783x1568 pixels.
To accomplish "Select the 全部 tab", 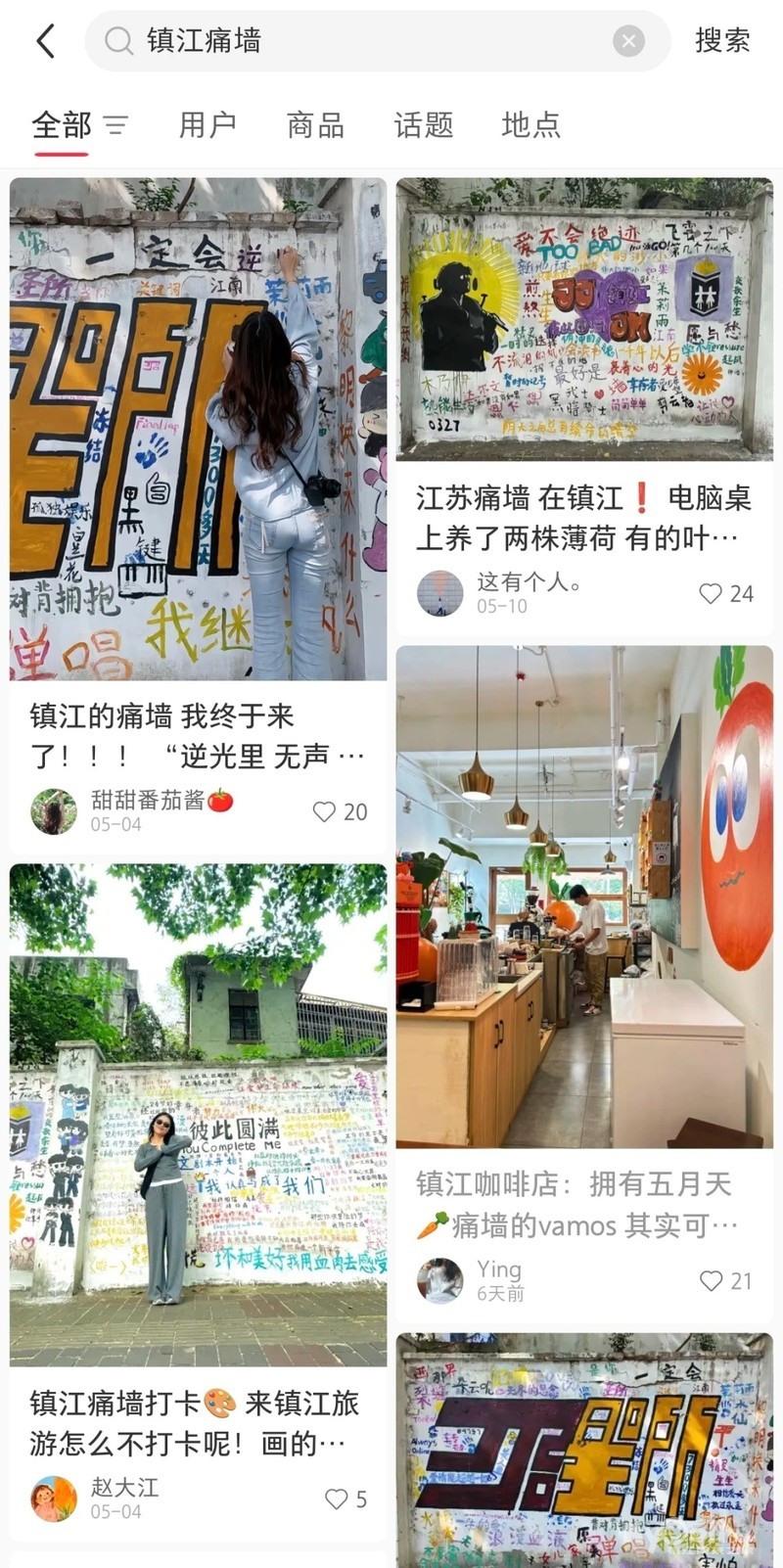I will click(63, 125).
